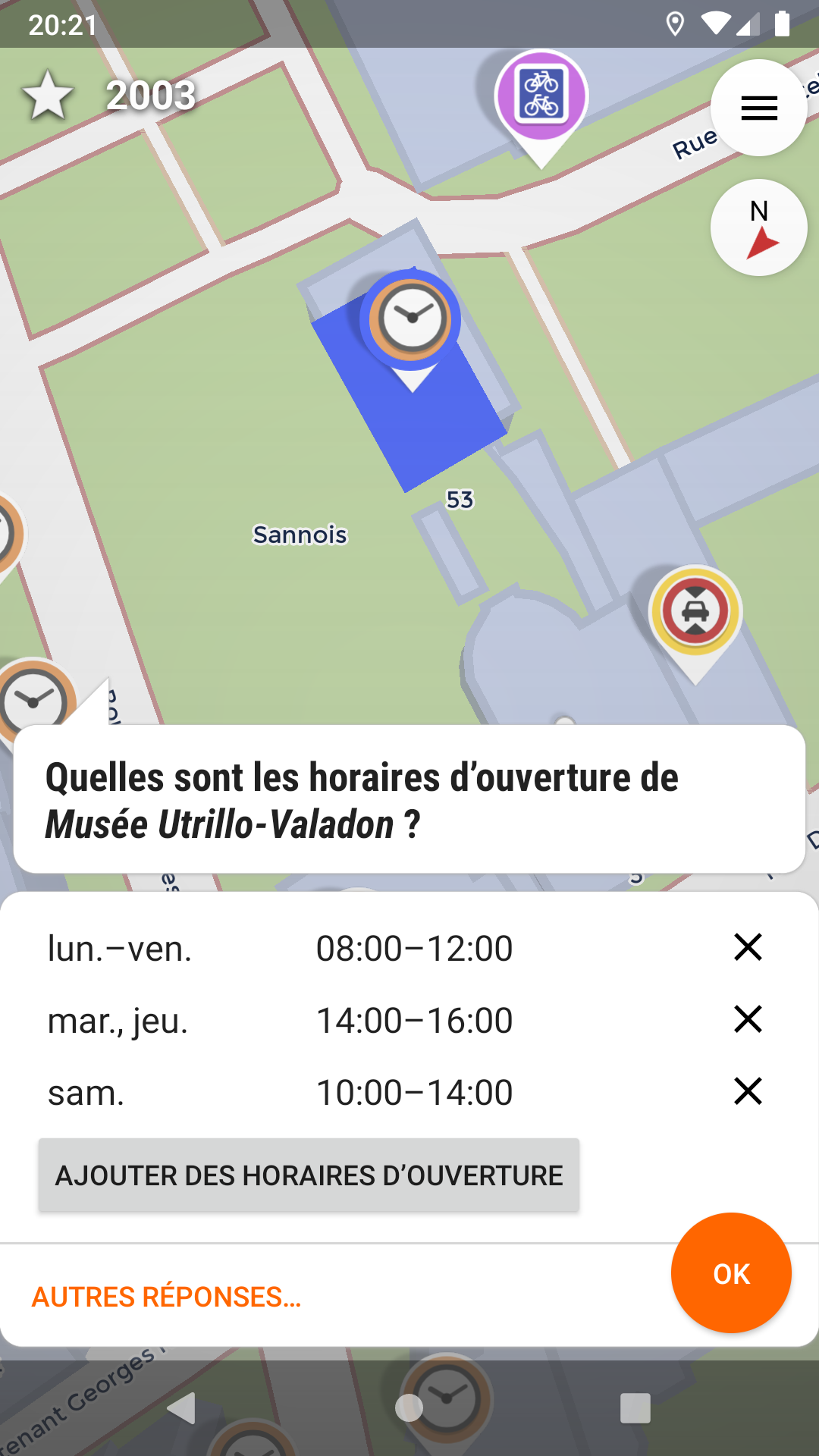Edit the 14:00–16:00 time range
This screenshot has height=1456, width=819.
click(414, 1019)
